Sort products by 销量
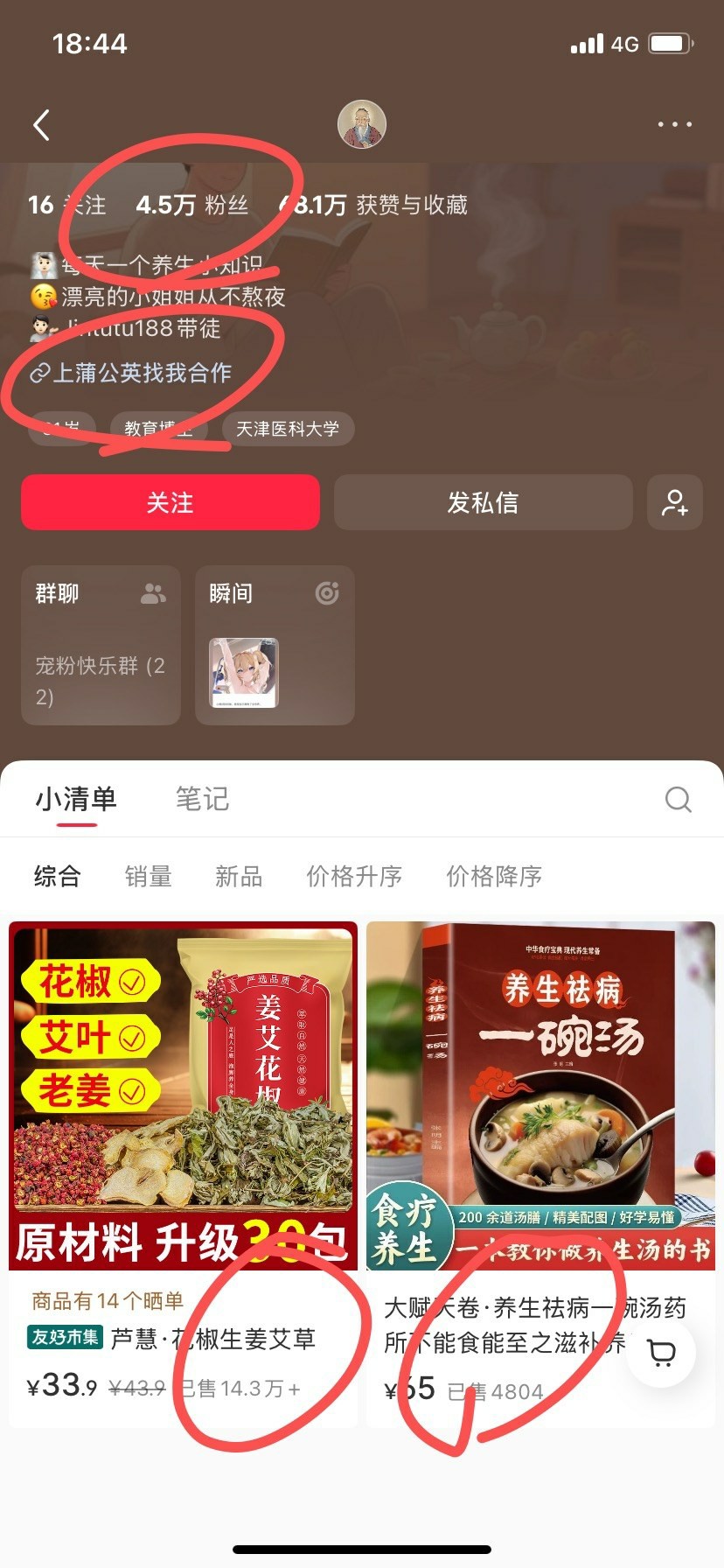This screenshot has width=724, height=1568. pyautogui.click(x=148, y=876)
